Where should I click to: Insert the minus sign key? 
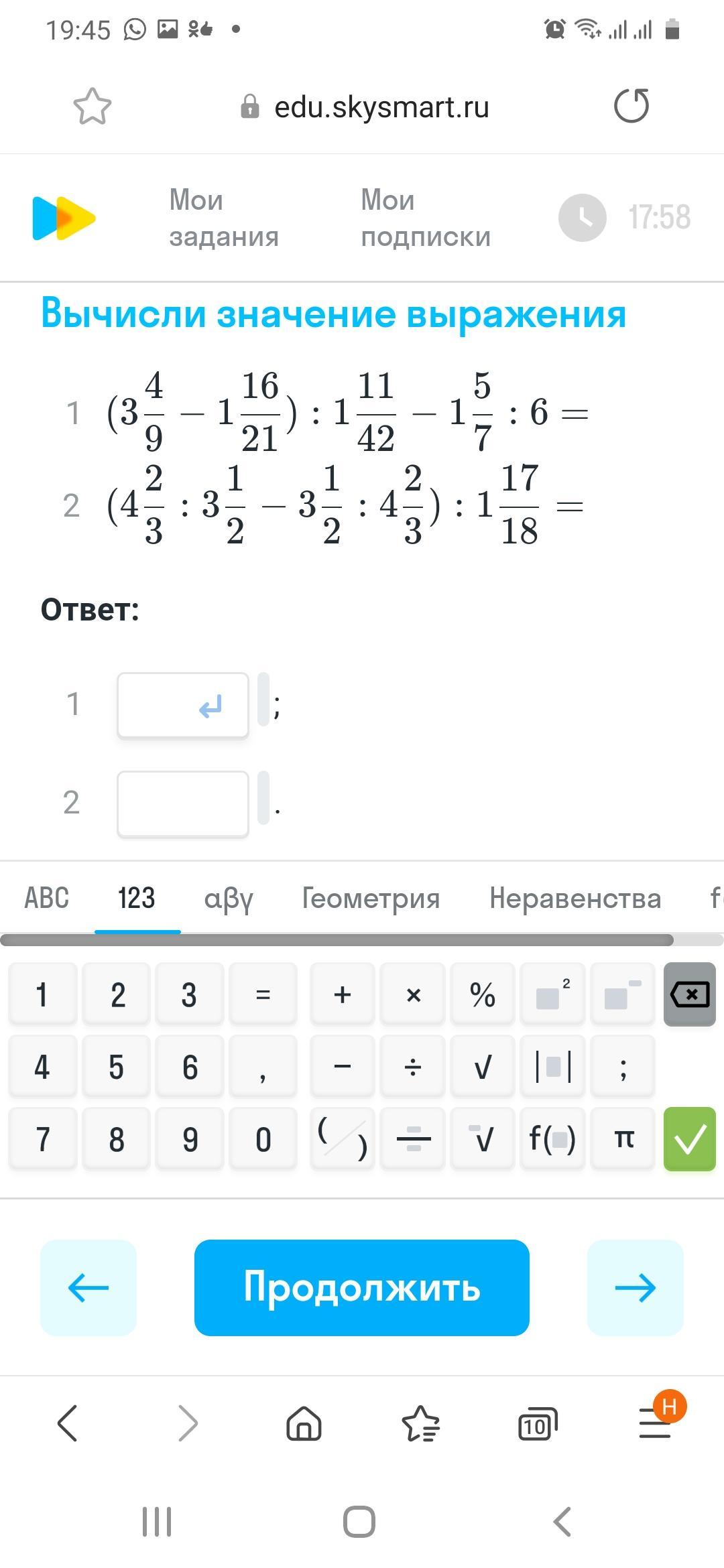(x=343, y=1066)
